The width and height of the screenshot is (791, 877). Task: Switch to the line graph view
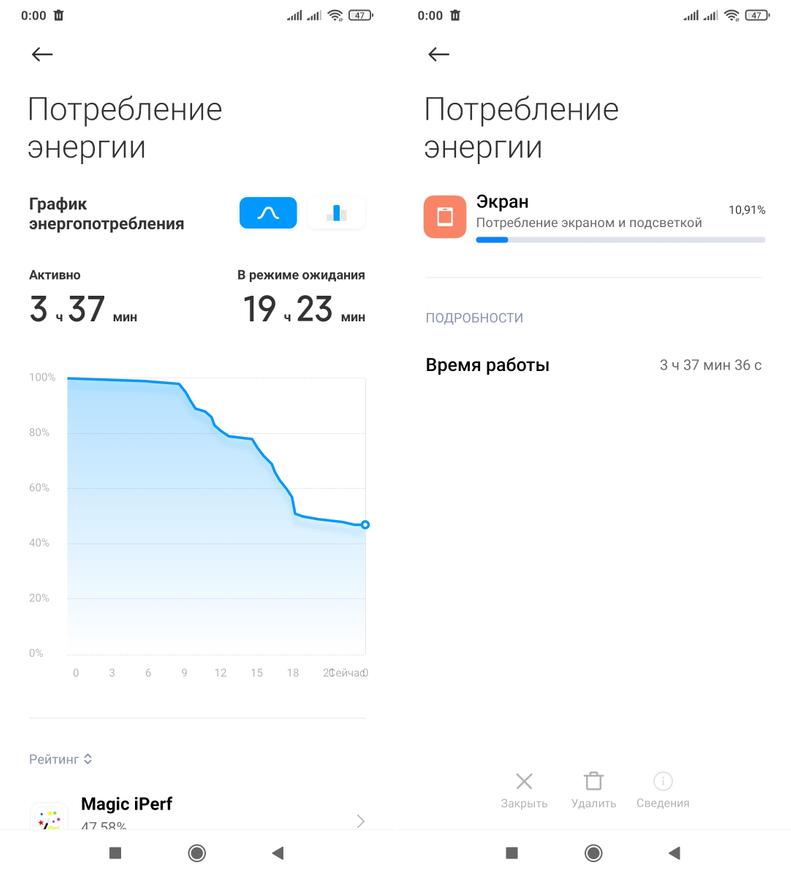268,213
